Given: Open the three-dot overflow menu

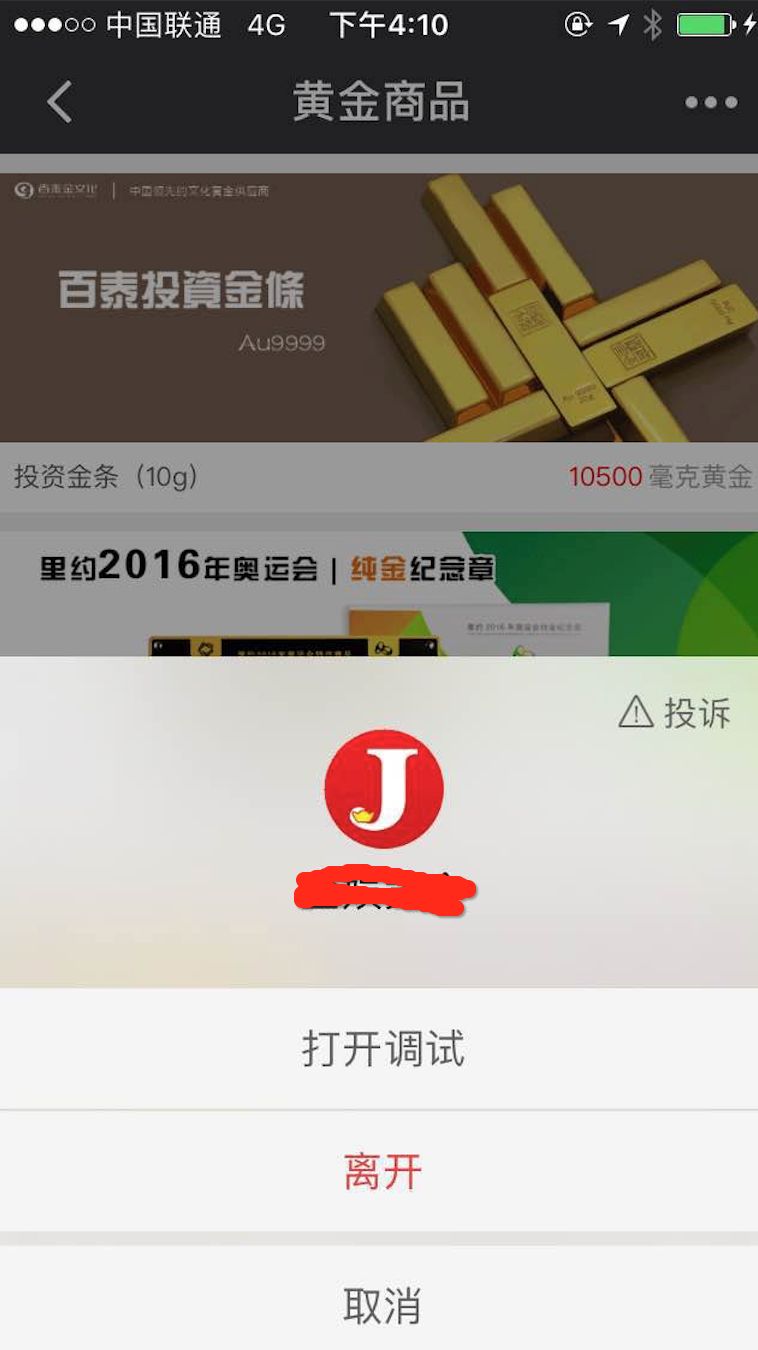Looking at the screenshot, I should (x=711, y=102).
